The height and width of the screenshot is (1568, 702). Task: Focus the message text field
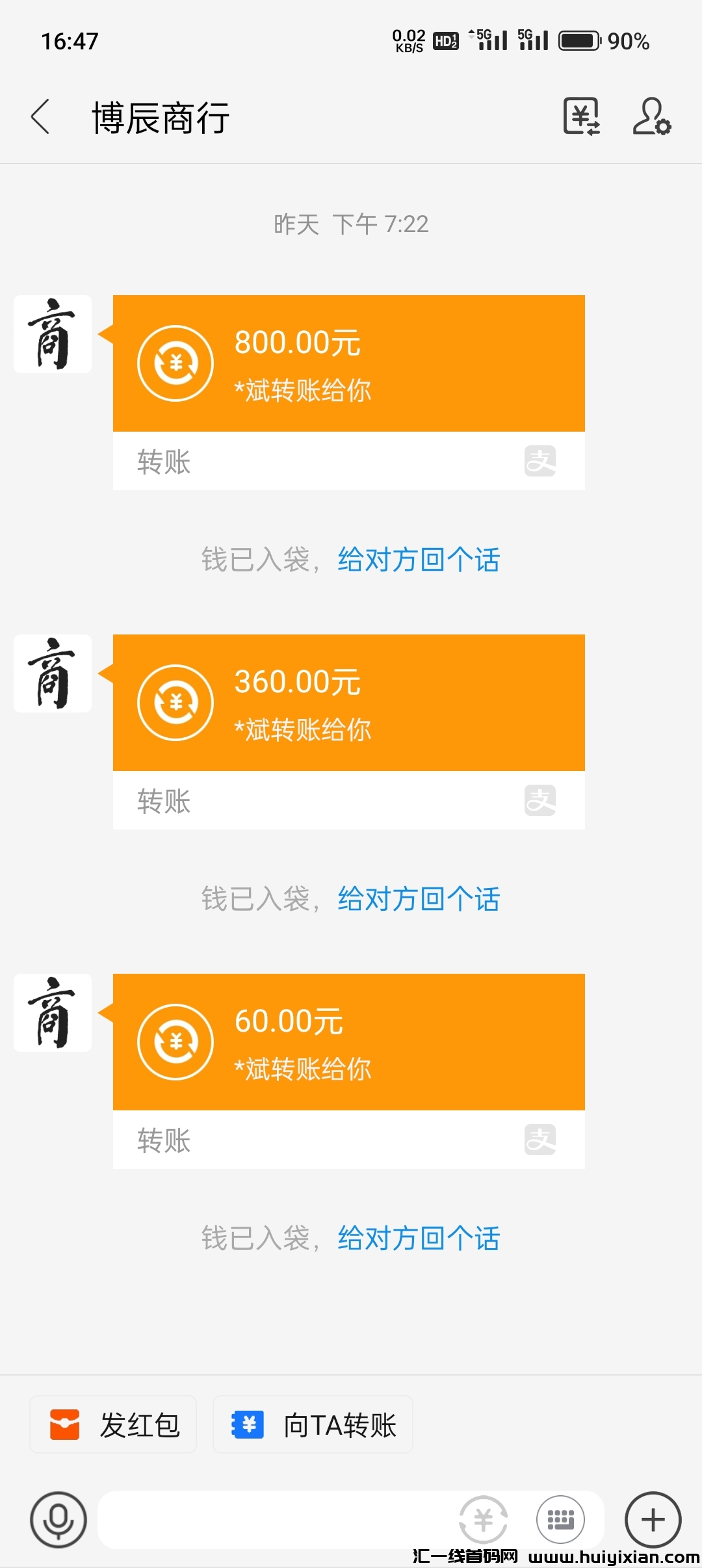click(x=273, y=1520)
